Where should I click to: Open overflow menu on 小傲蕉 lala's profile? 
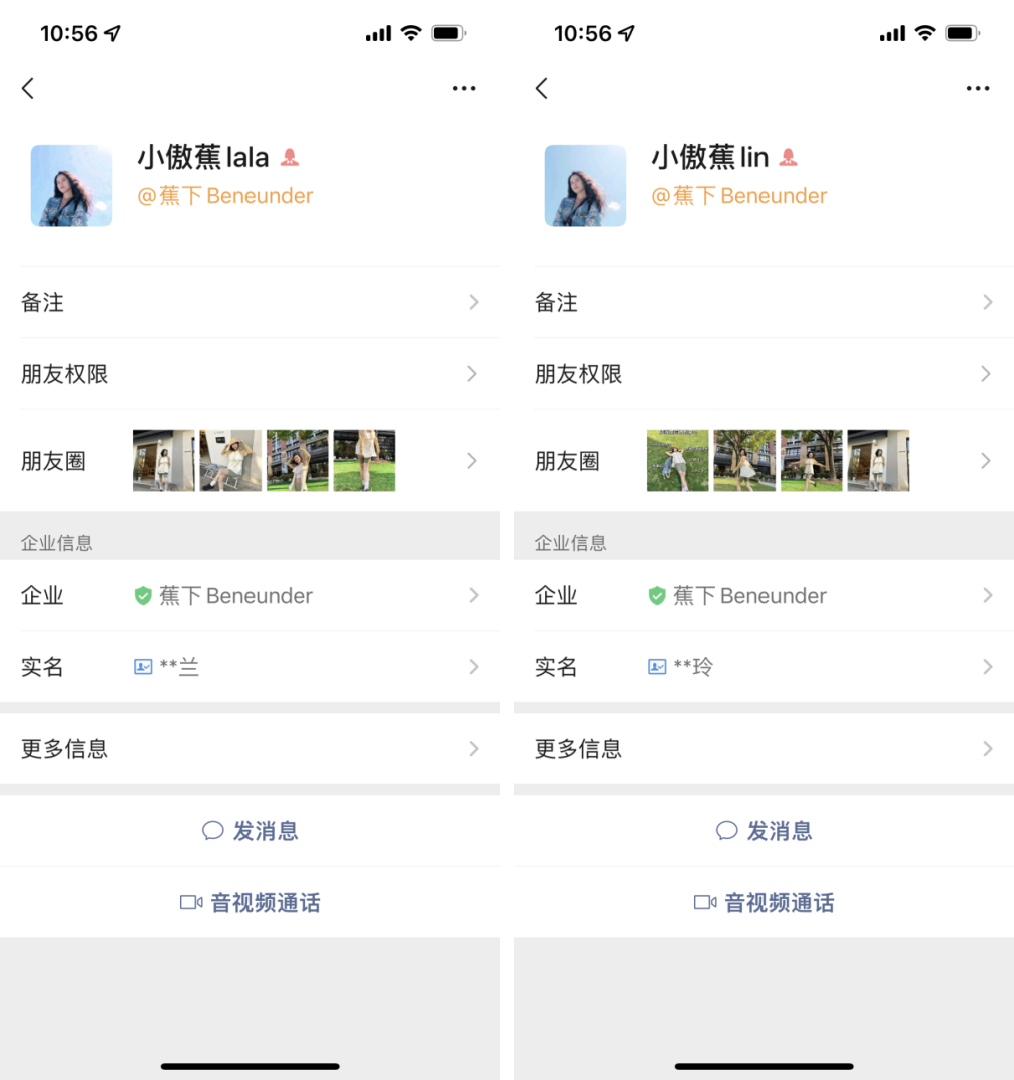coord(464,88)
